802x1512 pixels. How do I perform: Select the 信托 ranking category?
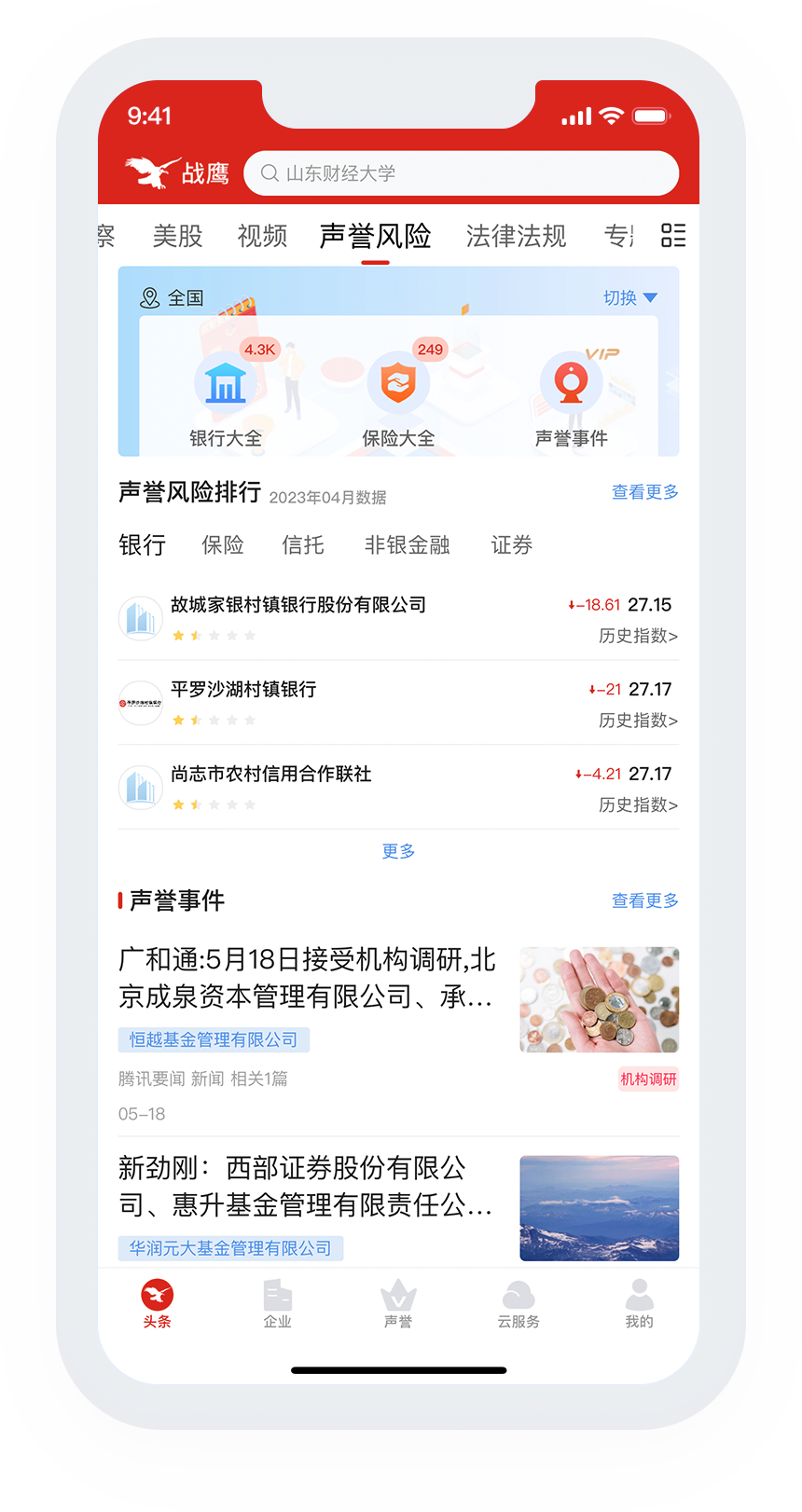pyautogui.click(x=303, y=545)
